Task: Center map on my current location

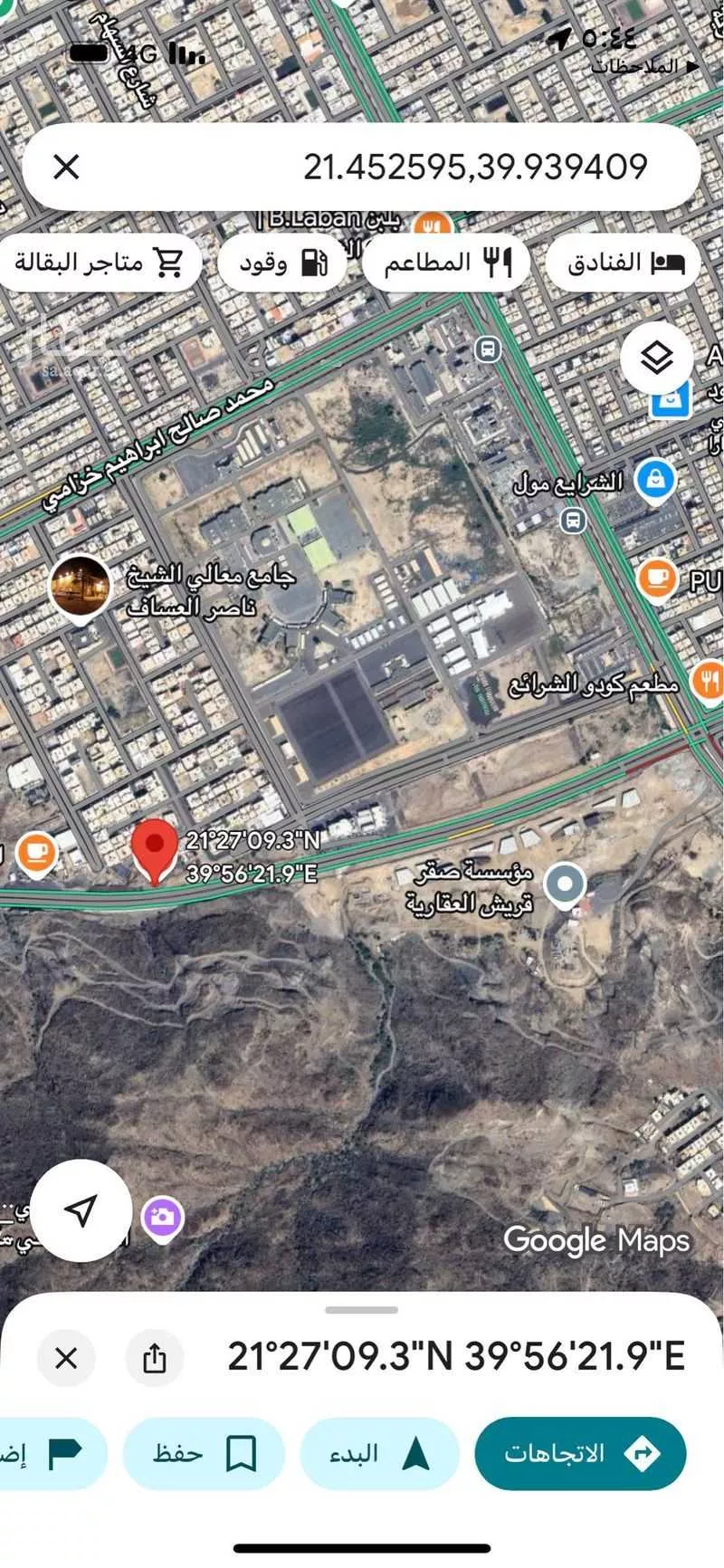Action: pyautogui.click(x=81, y=1210)
